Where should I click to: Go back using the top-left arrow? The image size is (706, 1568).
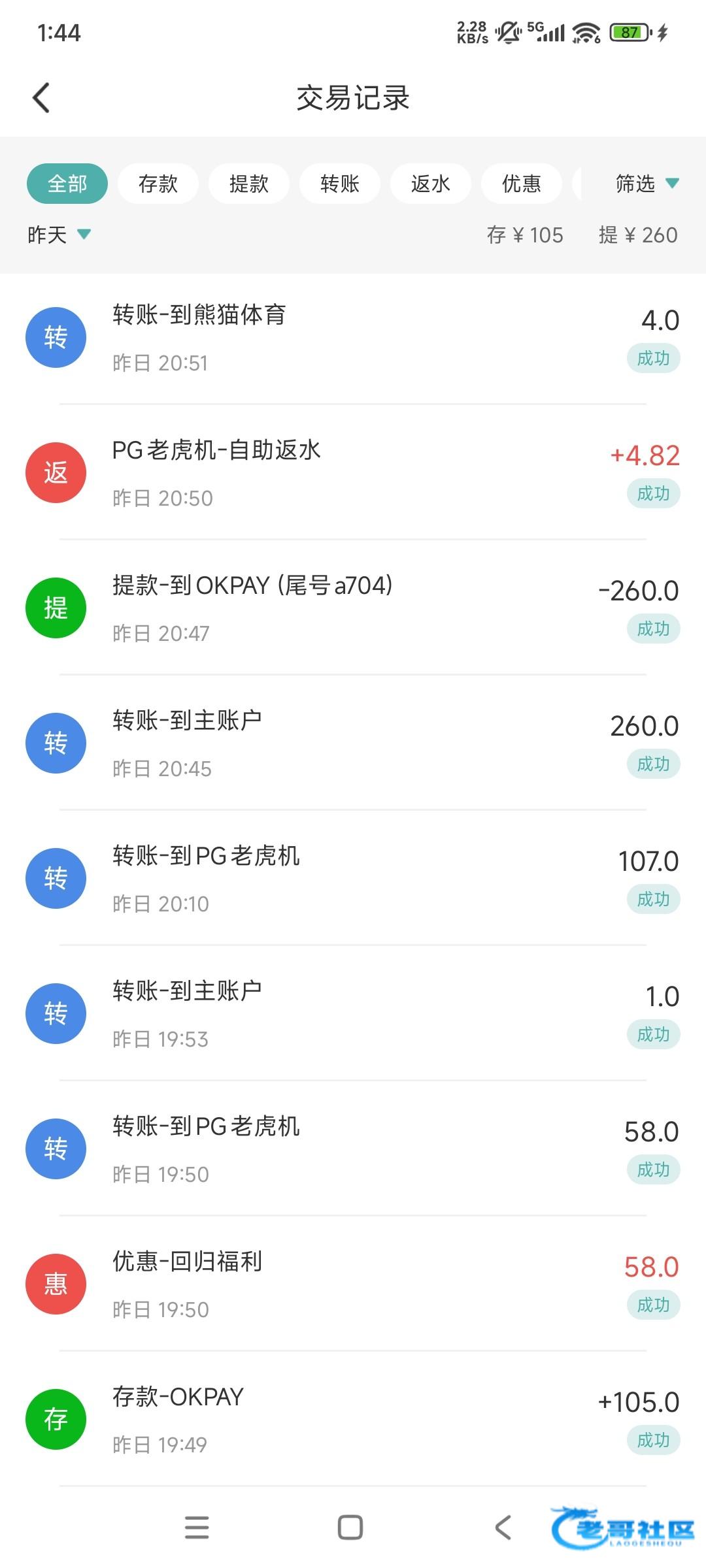pyautogui.click(x=41, y=98)
